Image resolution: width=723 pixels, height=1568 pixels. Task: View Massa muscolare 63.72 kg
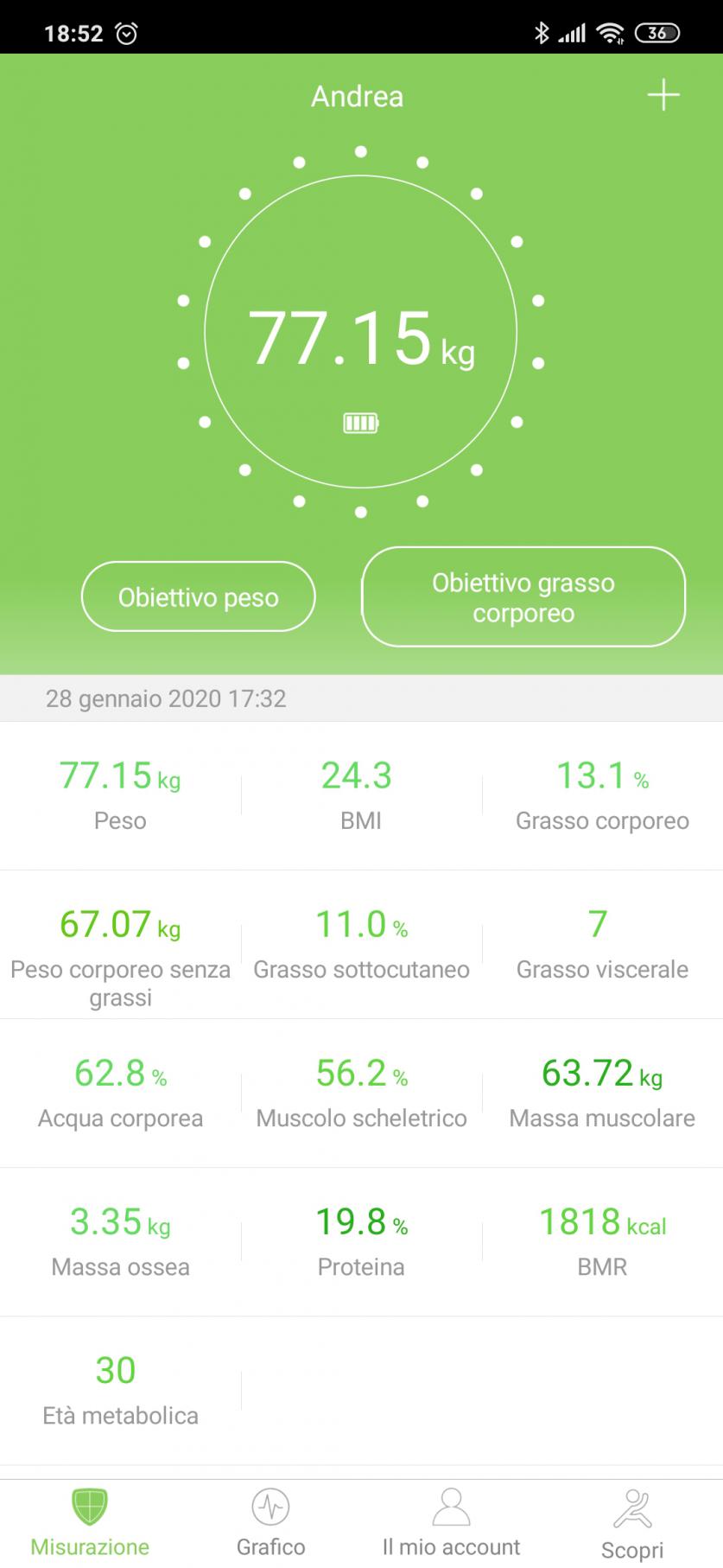click(602, 1092)
